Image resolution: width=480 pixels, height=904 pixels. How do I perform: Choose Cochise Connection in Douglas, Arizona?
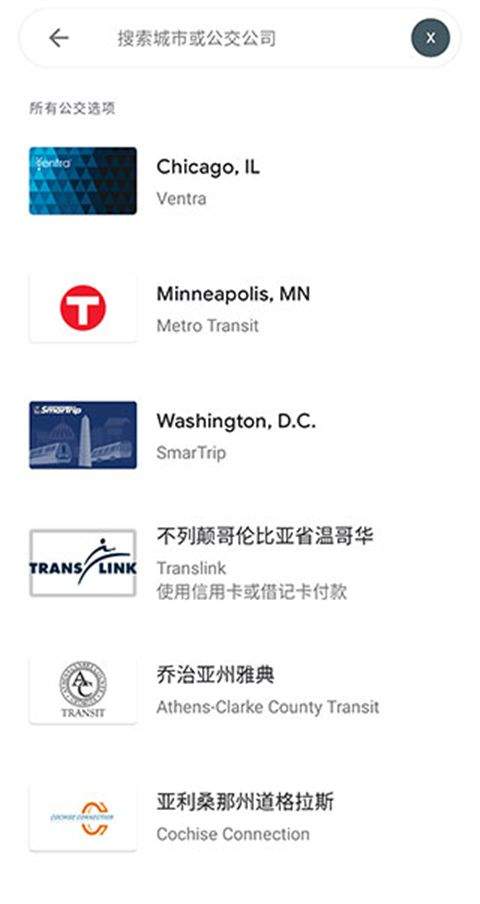[240, 818]
